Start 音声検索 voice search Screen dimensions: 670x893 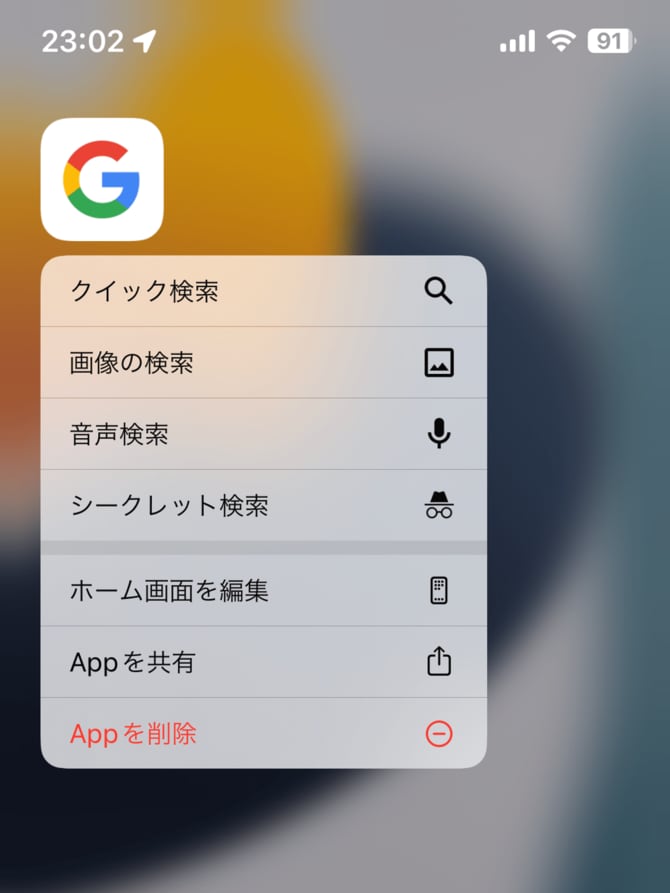coord(263,434)
